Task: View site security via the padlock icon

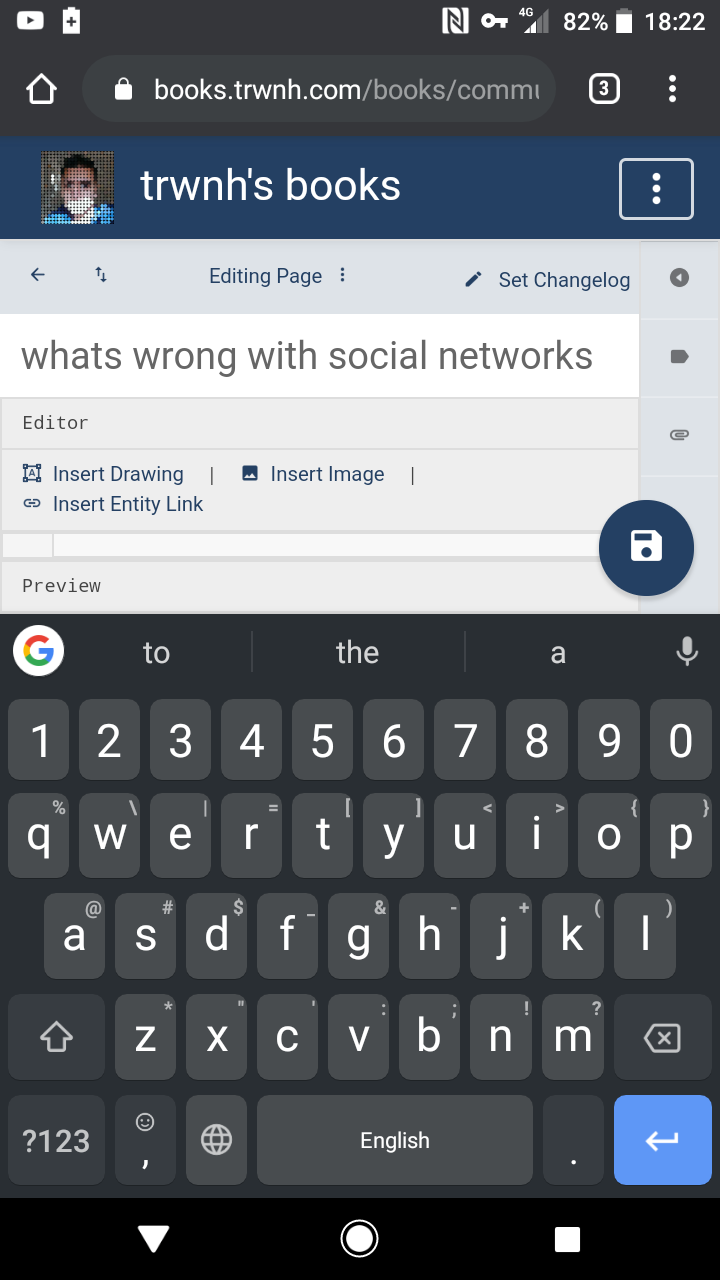Action: tap(123, 89)
